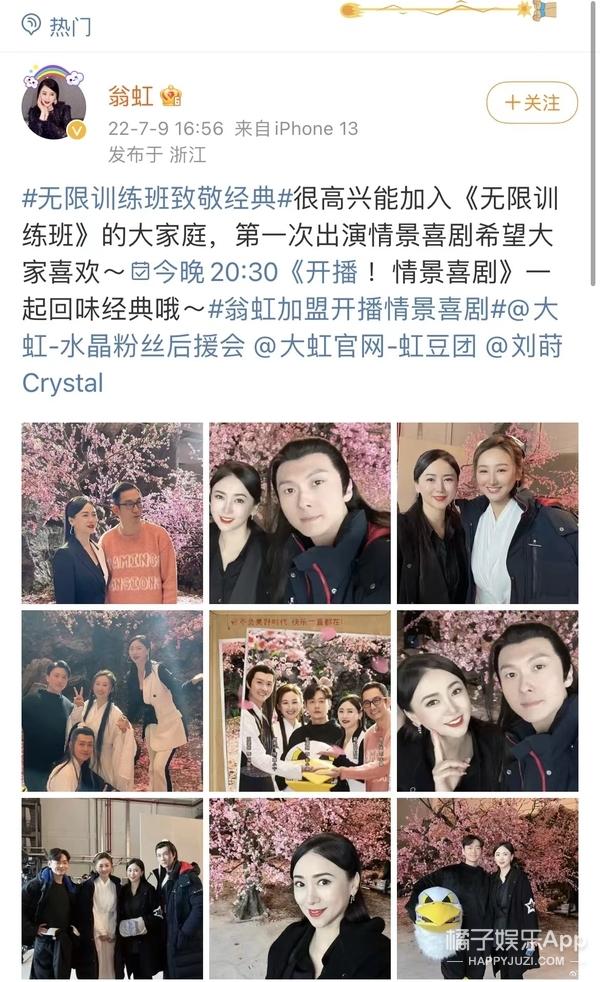Open the 翁虹 username profile link

(x=132, y=97)
